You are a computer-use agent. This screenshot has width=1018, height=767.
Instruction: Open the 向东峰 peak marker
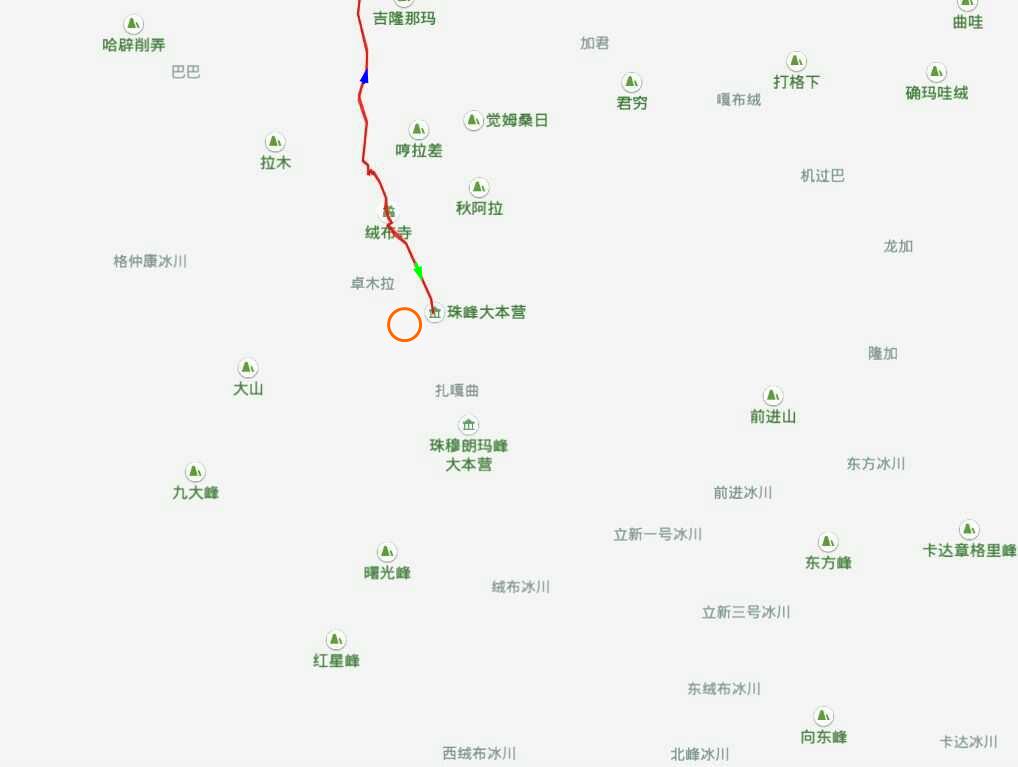click(823, 716)
